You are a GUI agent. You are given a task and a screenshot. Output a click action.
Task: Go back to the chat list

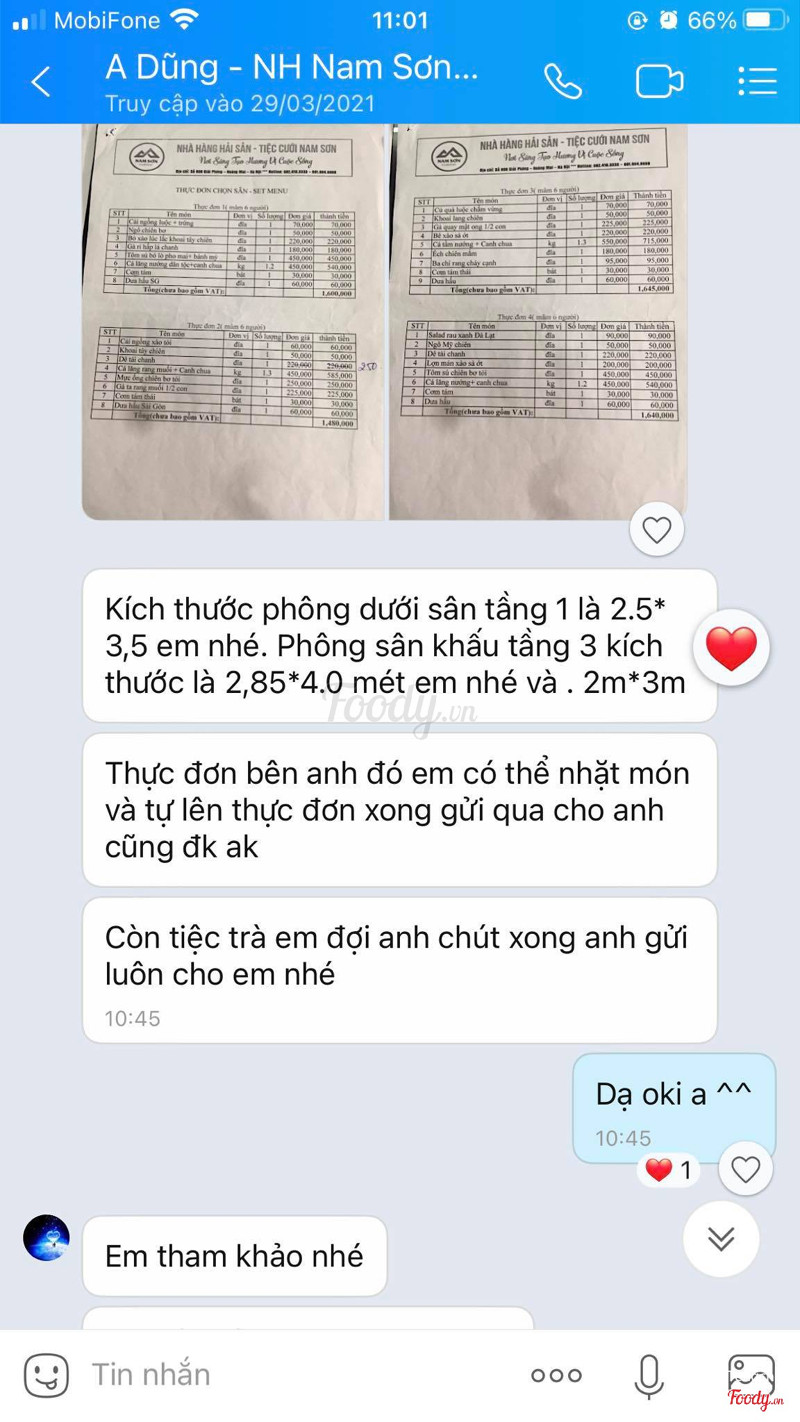41,81
